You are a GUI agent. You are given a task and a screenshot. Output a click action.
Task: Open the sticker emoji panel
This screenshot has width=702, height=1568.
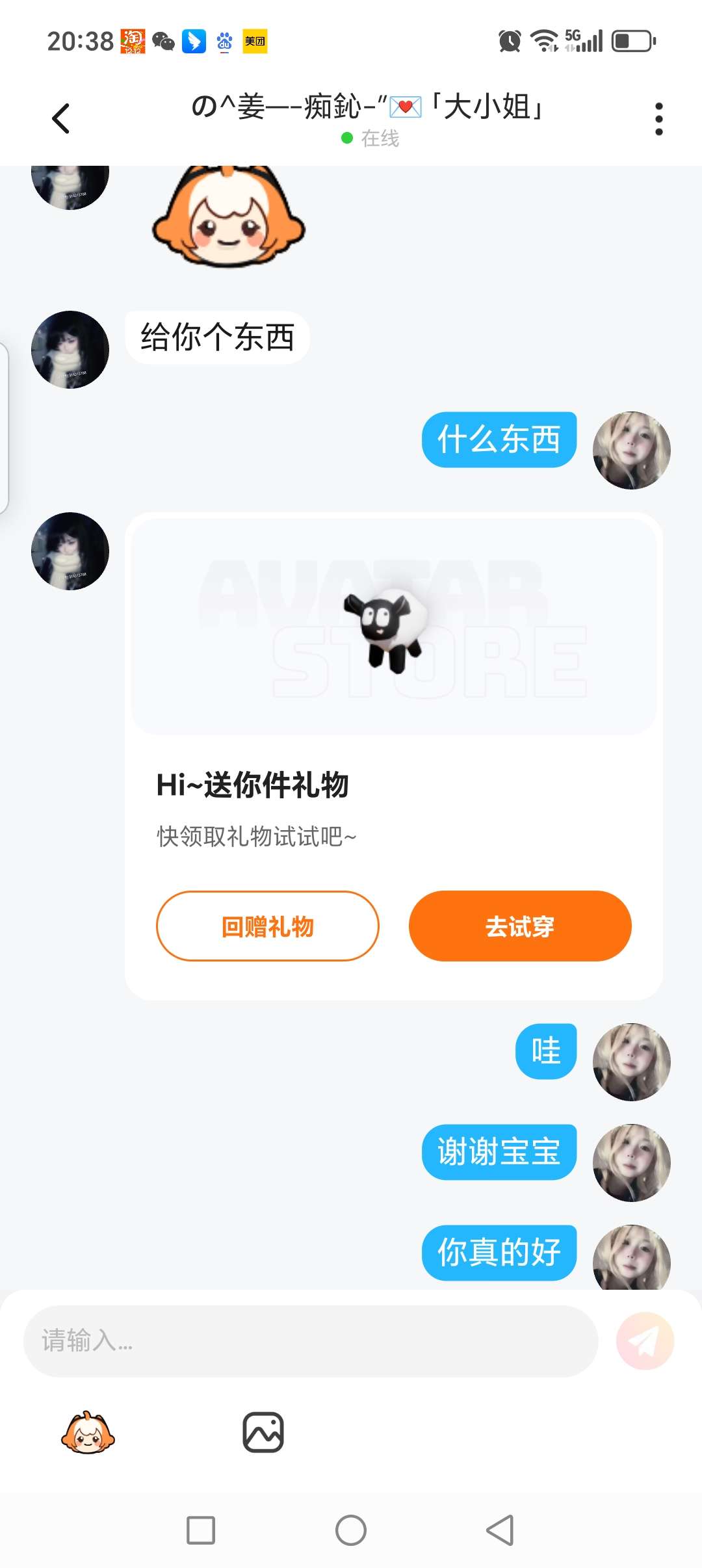pos(88,1433)
